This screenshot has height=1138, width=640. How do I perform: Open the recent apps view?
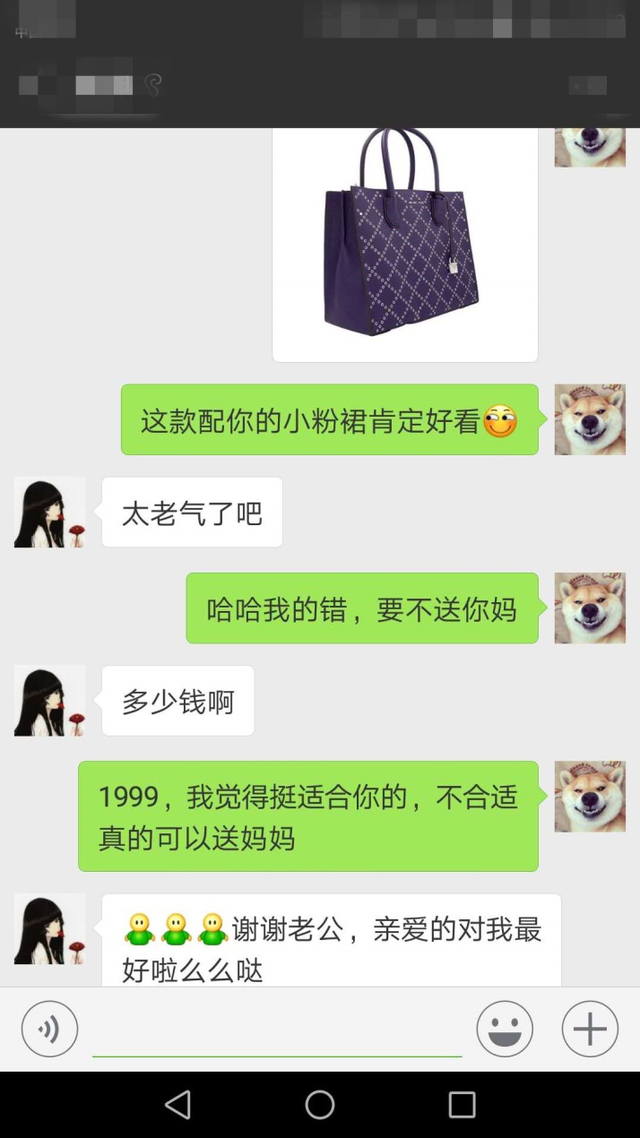click(462, 1104)
